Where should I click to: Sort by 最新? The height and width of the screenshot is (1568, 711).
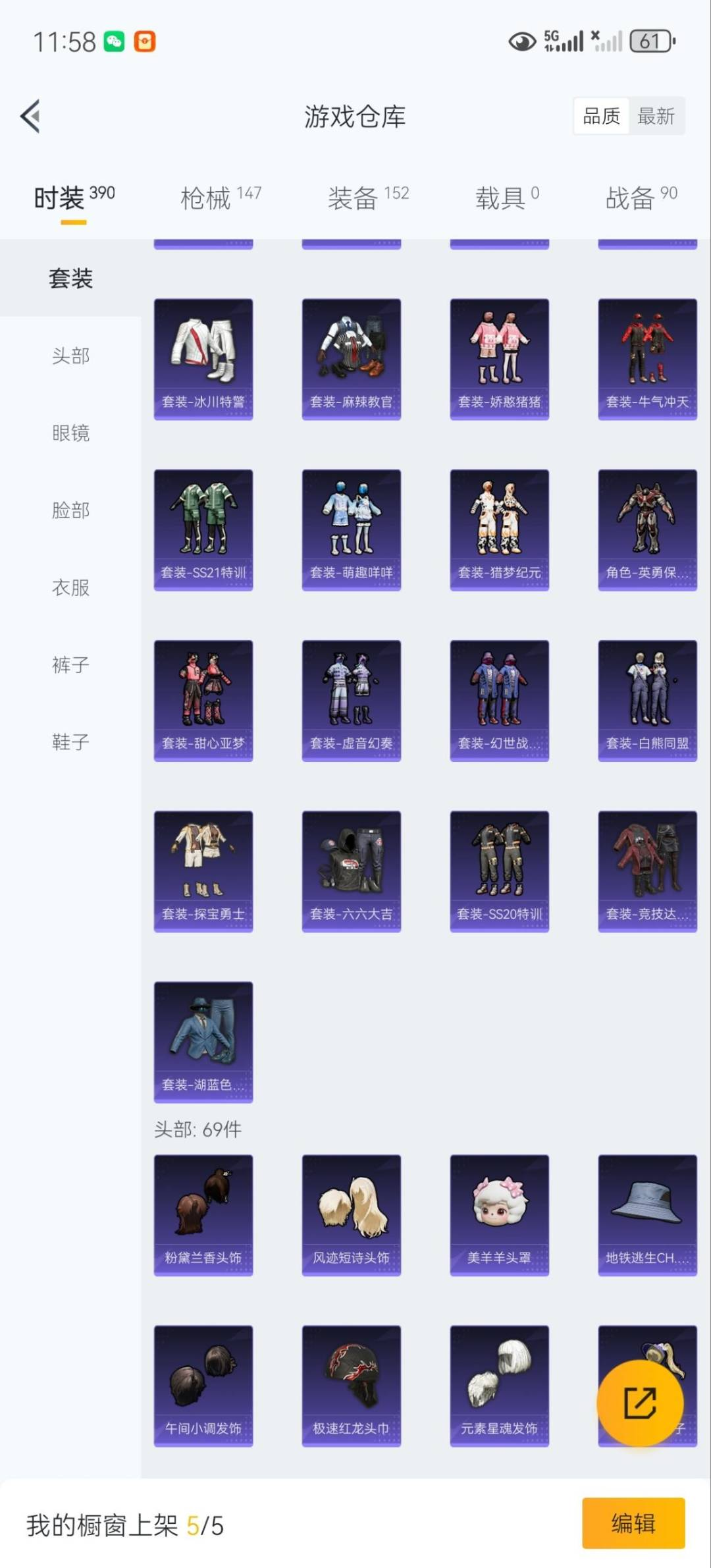click(656, 117)
